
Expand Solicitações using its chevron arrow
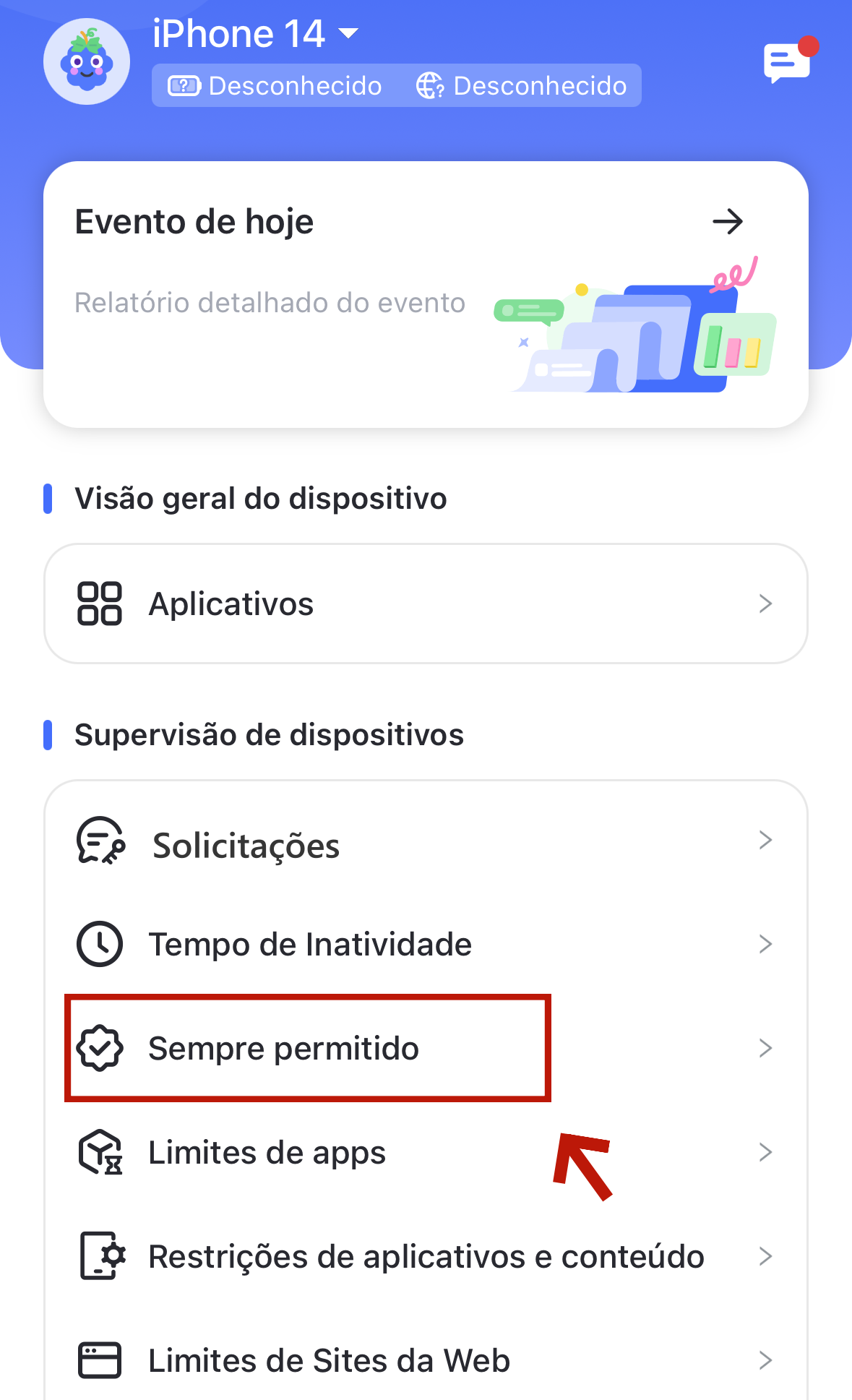coord(766,840)
